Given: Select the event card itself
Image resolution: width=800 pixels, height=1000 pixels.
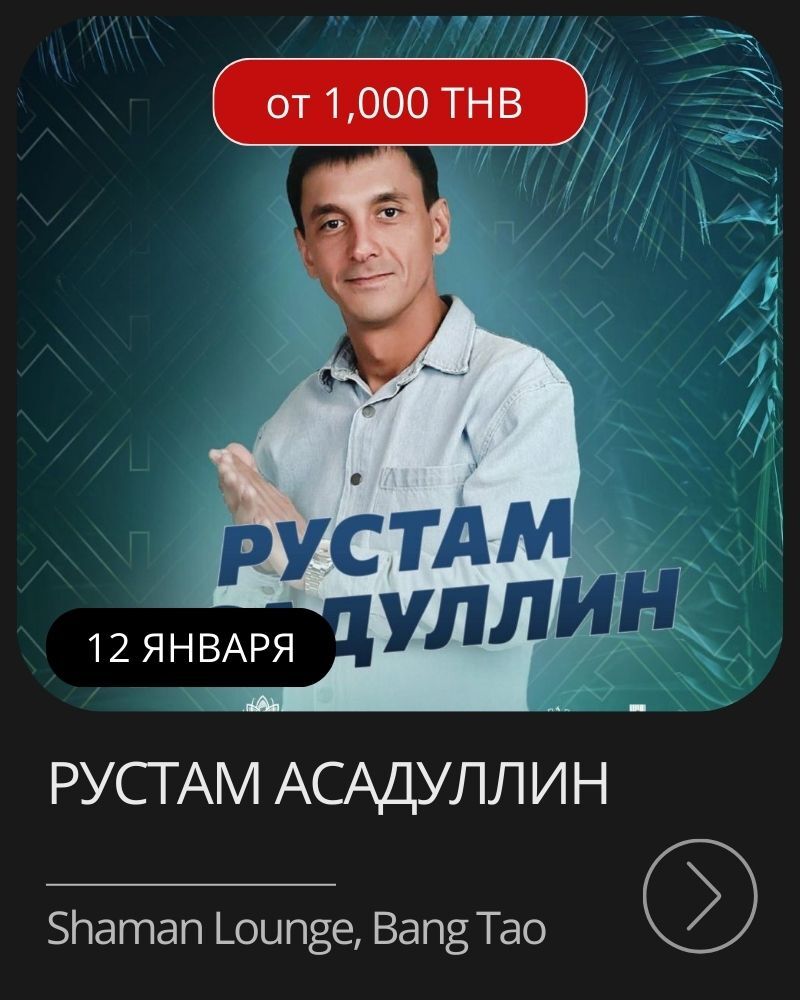Looking at the screenshot, I should click(x=400, y=500).
